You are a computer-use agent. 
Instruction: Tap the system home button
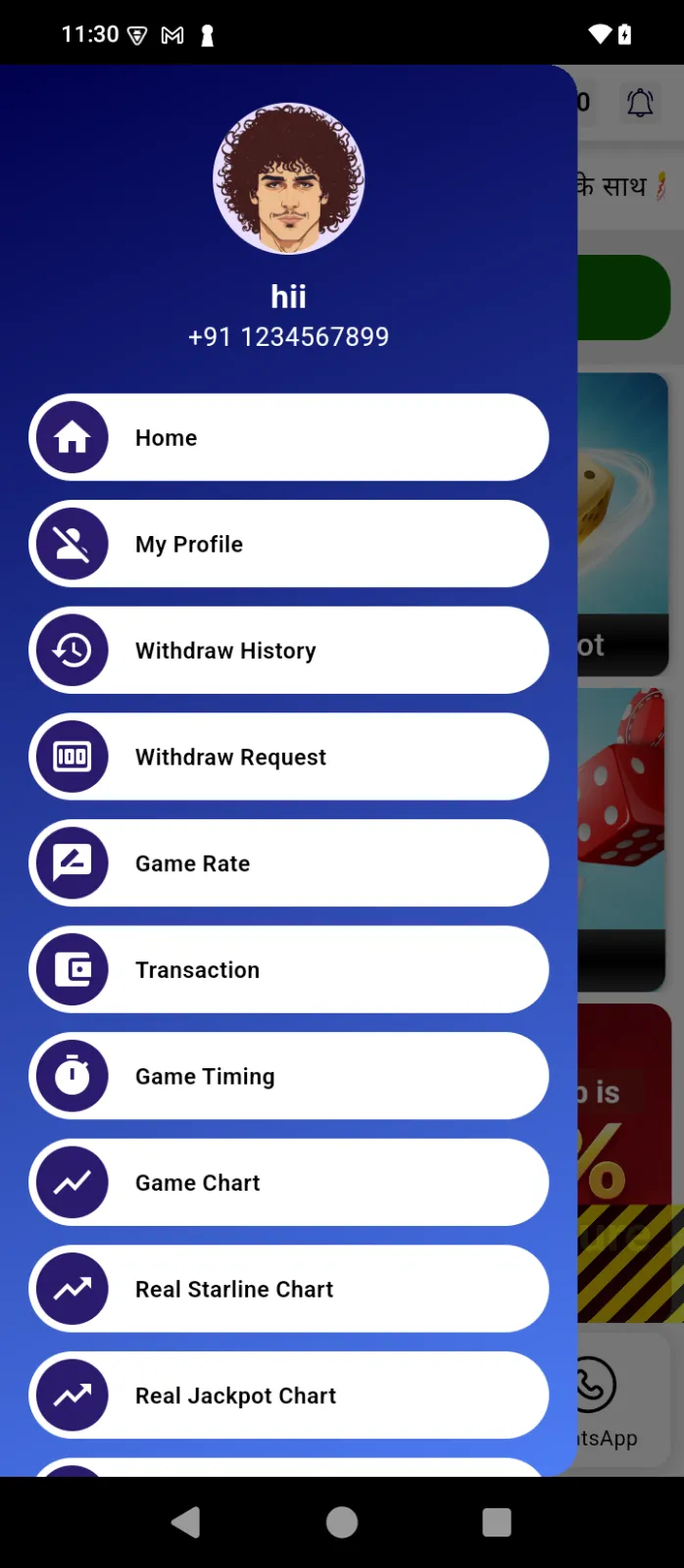tap(342, 1522)
